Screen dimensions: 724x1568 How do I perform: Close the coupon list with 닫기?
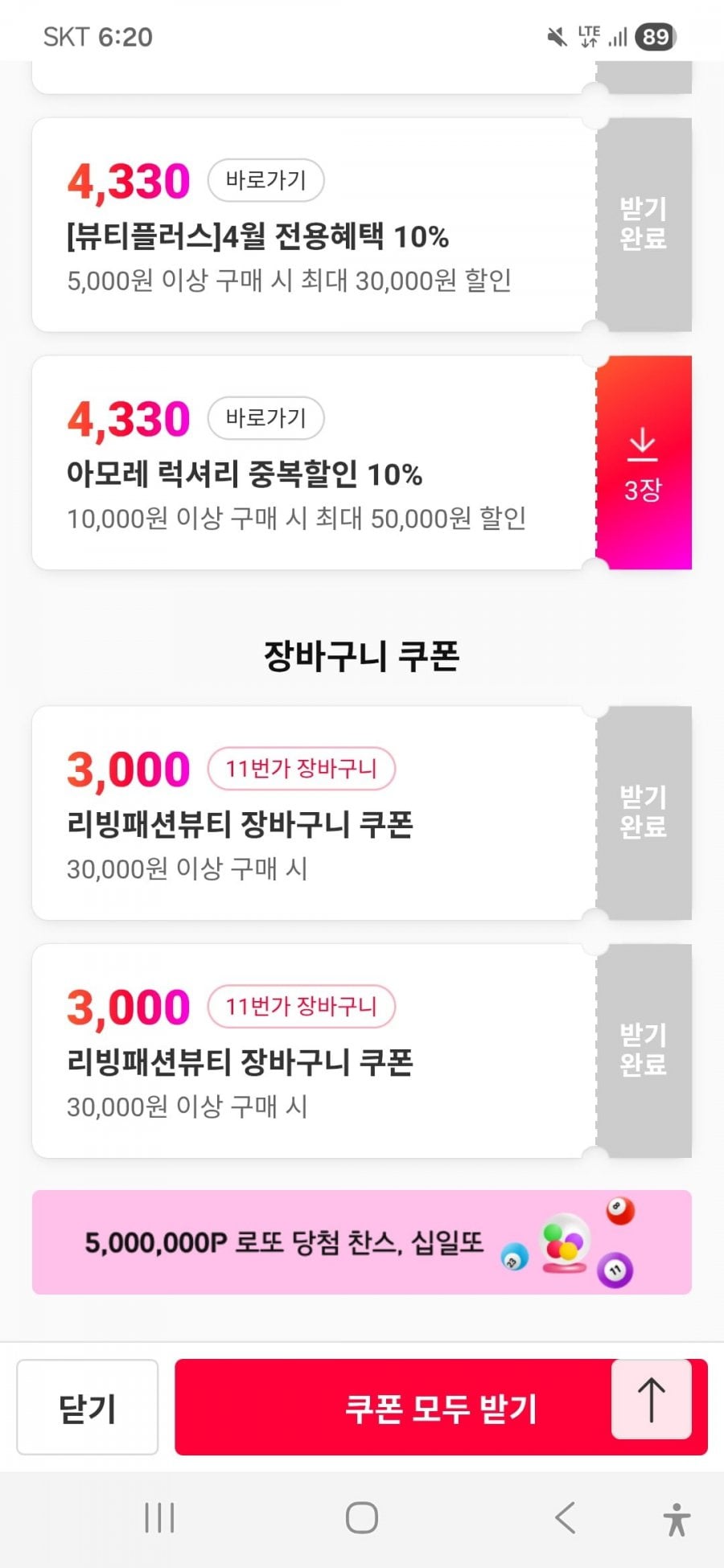tap(87, 1408)
